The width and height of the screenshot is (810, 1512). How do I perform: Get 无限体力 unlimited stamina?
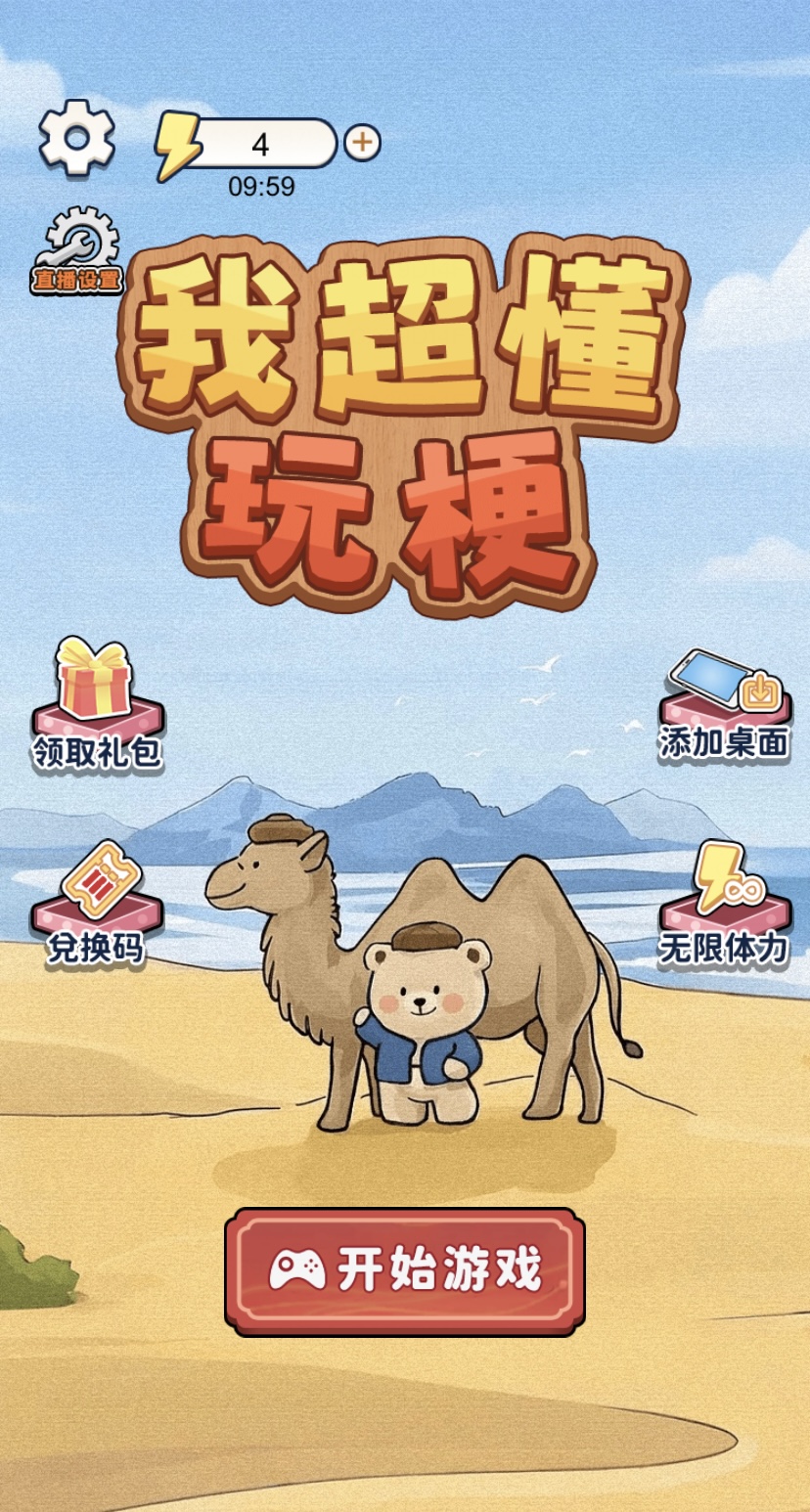tap(724, 905)
